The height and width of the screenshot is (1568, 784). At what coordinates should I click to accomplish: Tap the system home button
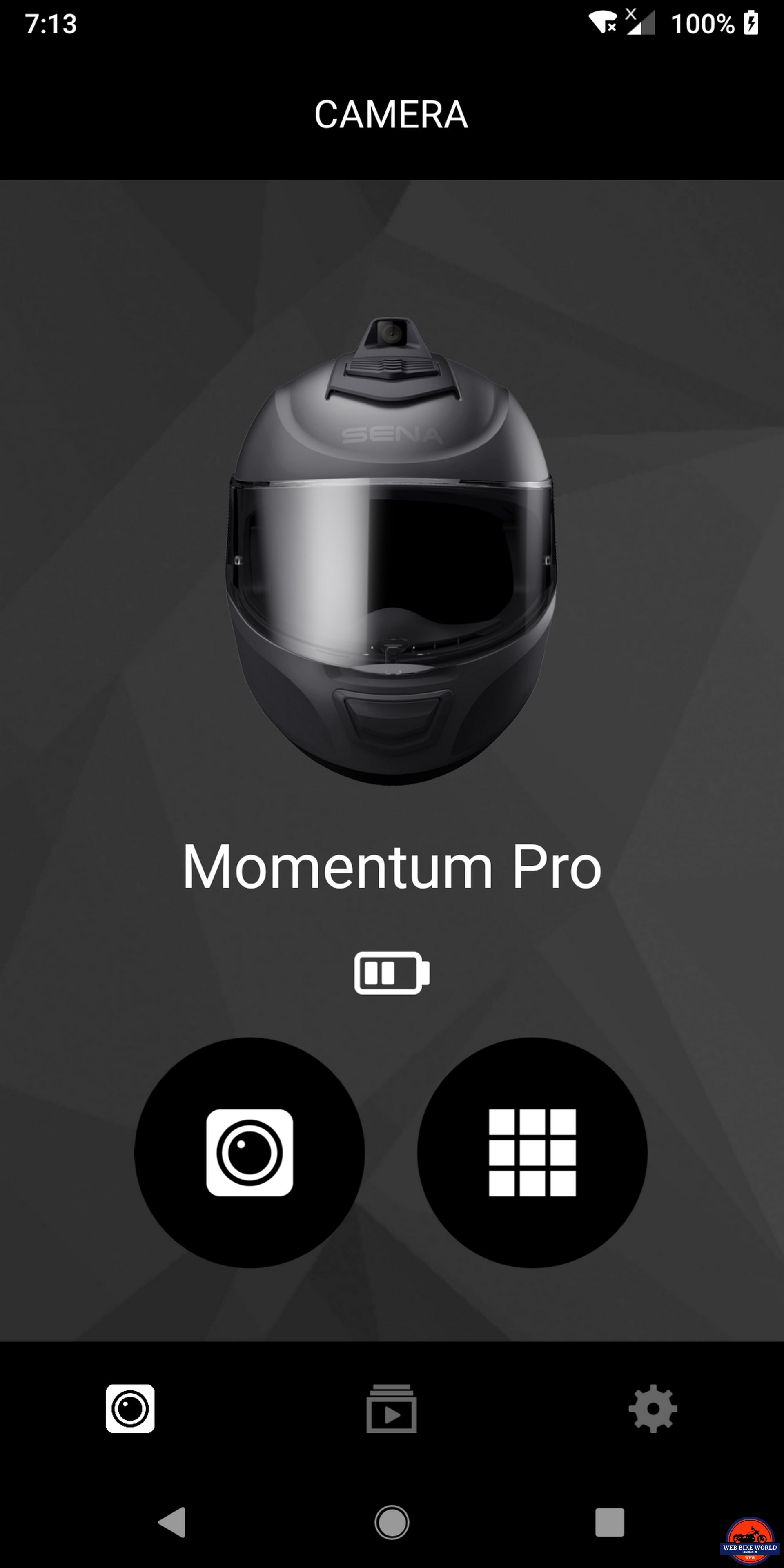(392, 1522)
